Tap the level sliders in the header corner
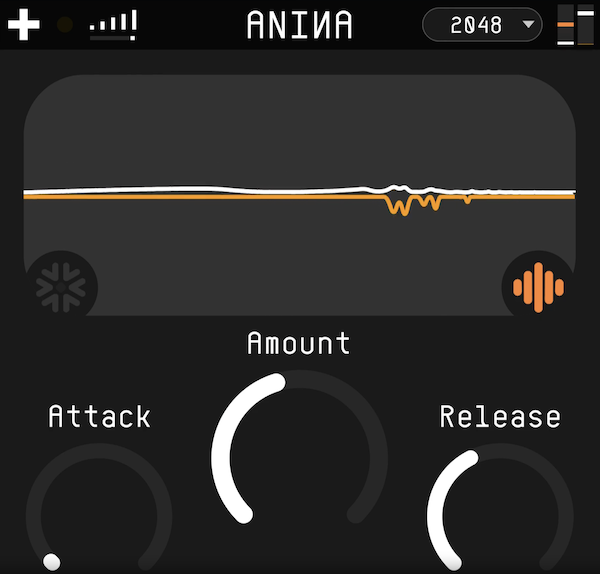Viewport: 600px width, 574px height. click(x=575, y=25)
